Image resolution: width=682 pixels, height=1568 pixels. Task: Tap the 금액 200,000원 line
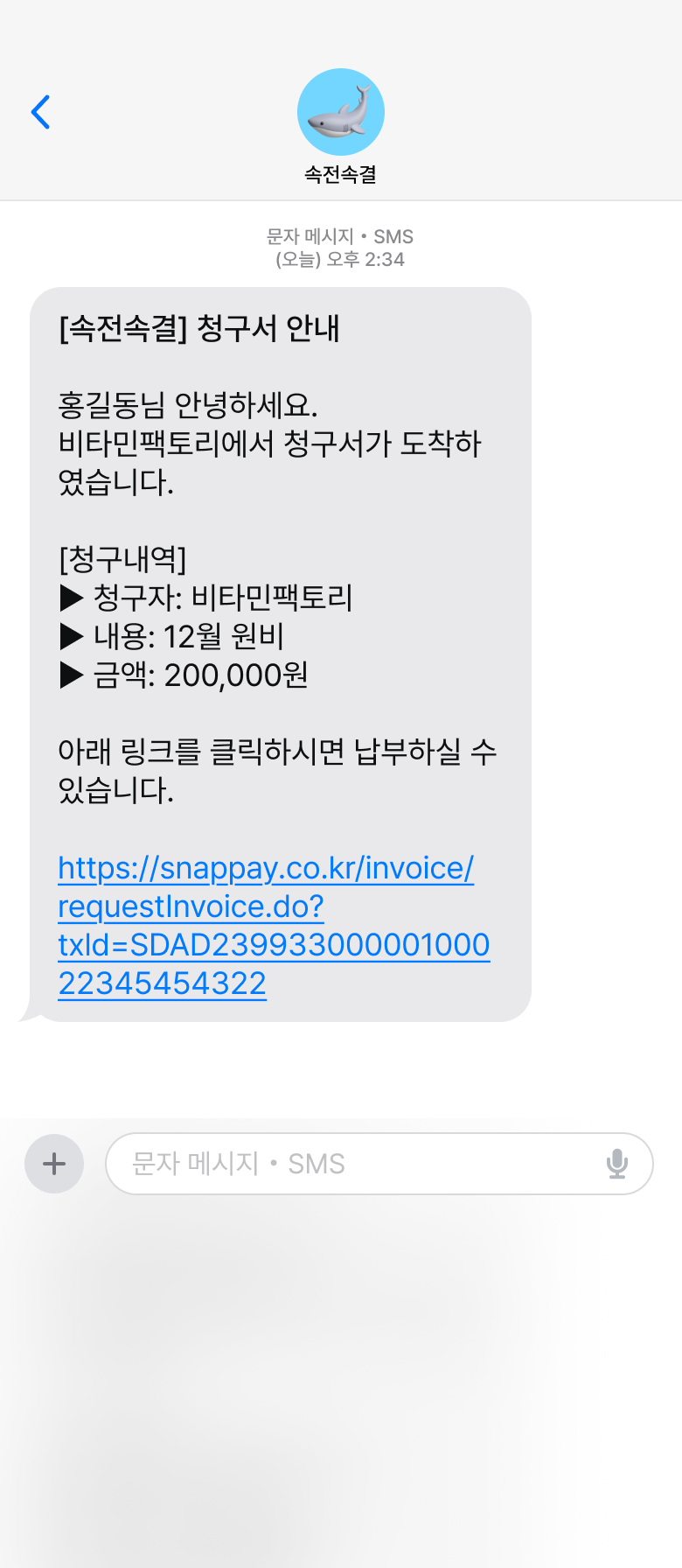click(x=184, y=675)
